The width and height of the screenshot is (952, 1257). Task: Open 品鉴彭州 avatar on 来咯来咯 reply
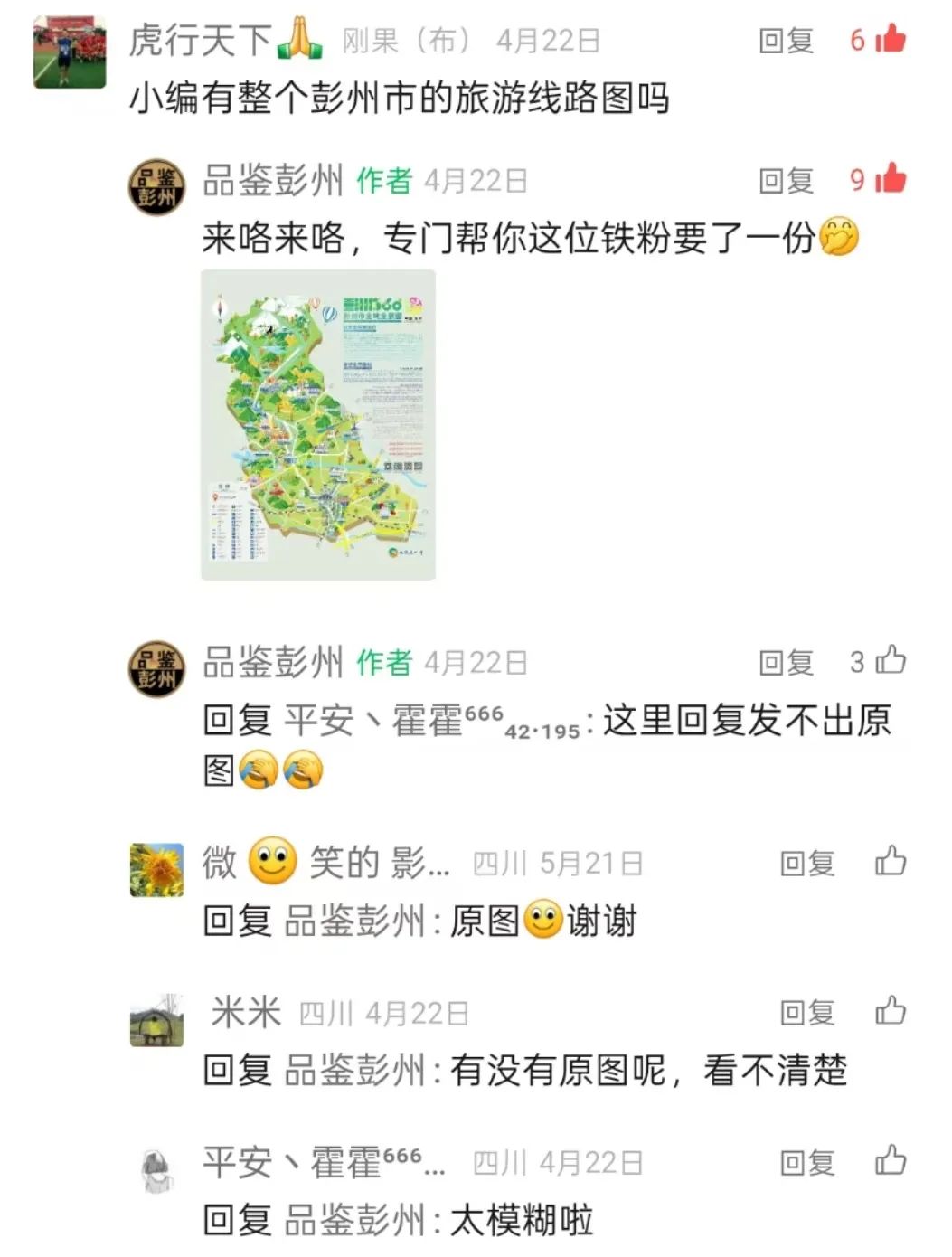click(x=156, y=187)
